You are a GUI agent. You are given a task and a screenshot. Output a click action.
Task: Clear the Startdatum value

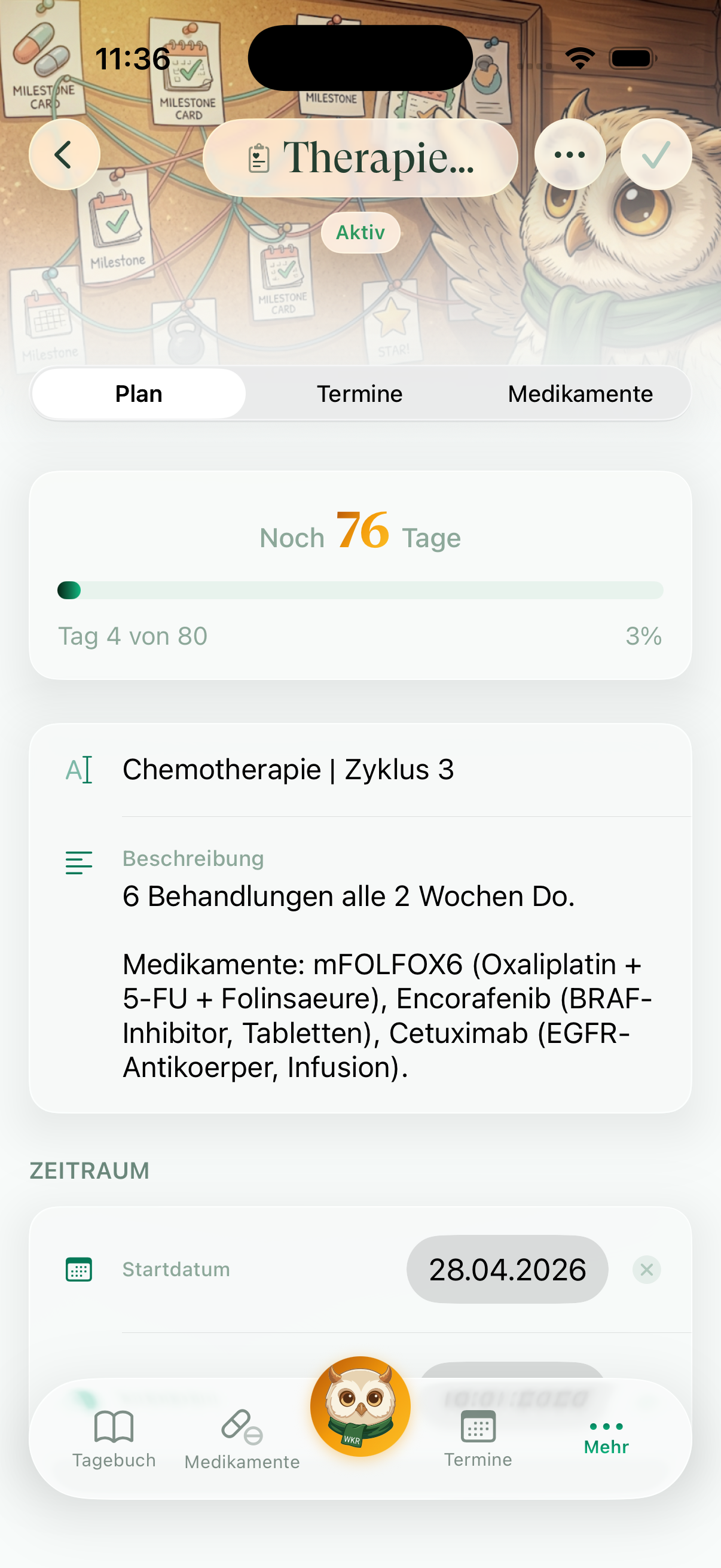pos(646,1270)
